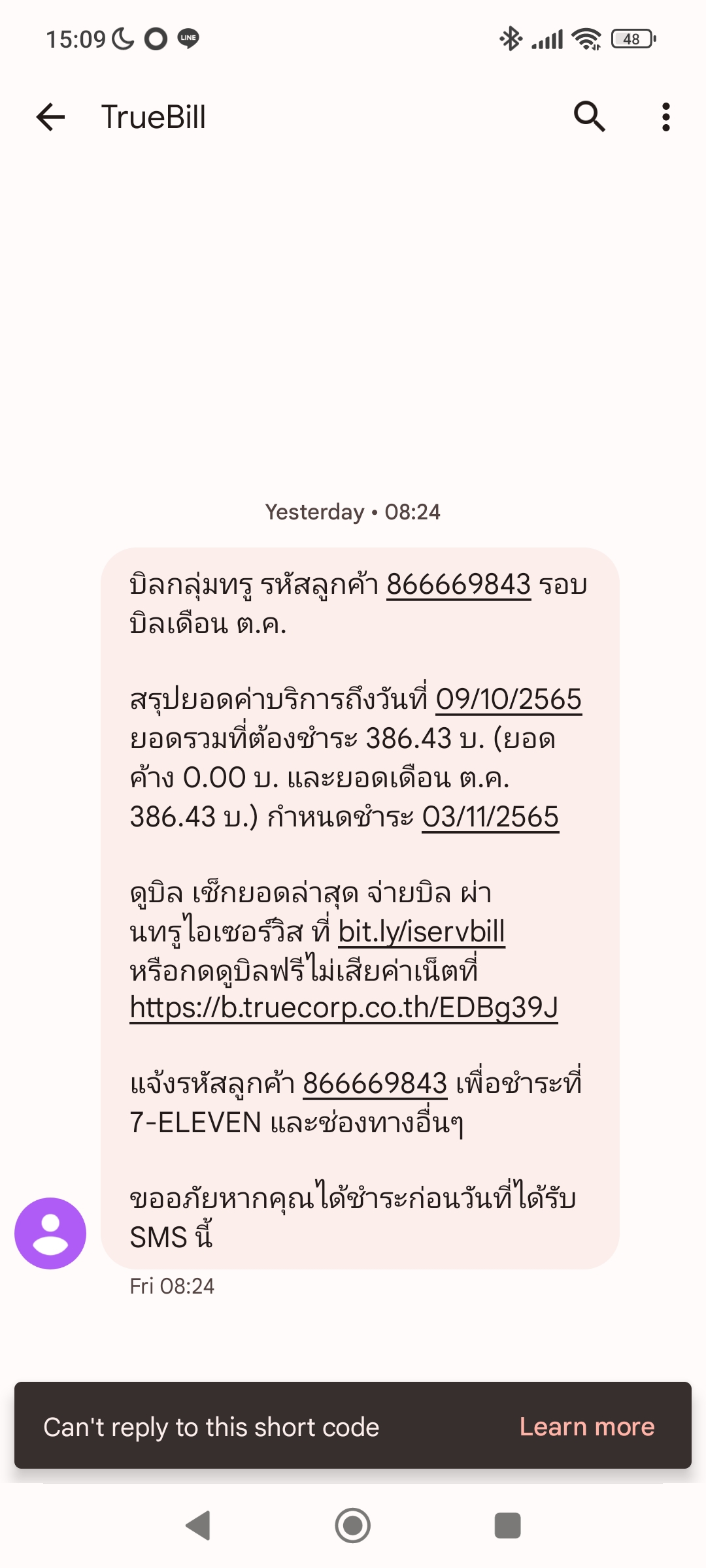Go back to the conversations list
Screen dimensions: 706x1568
(x=50, y=118)
